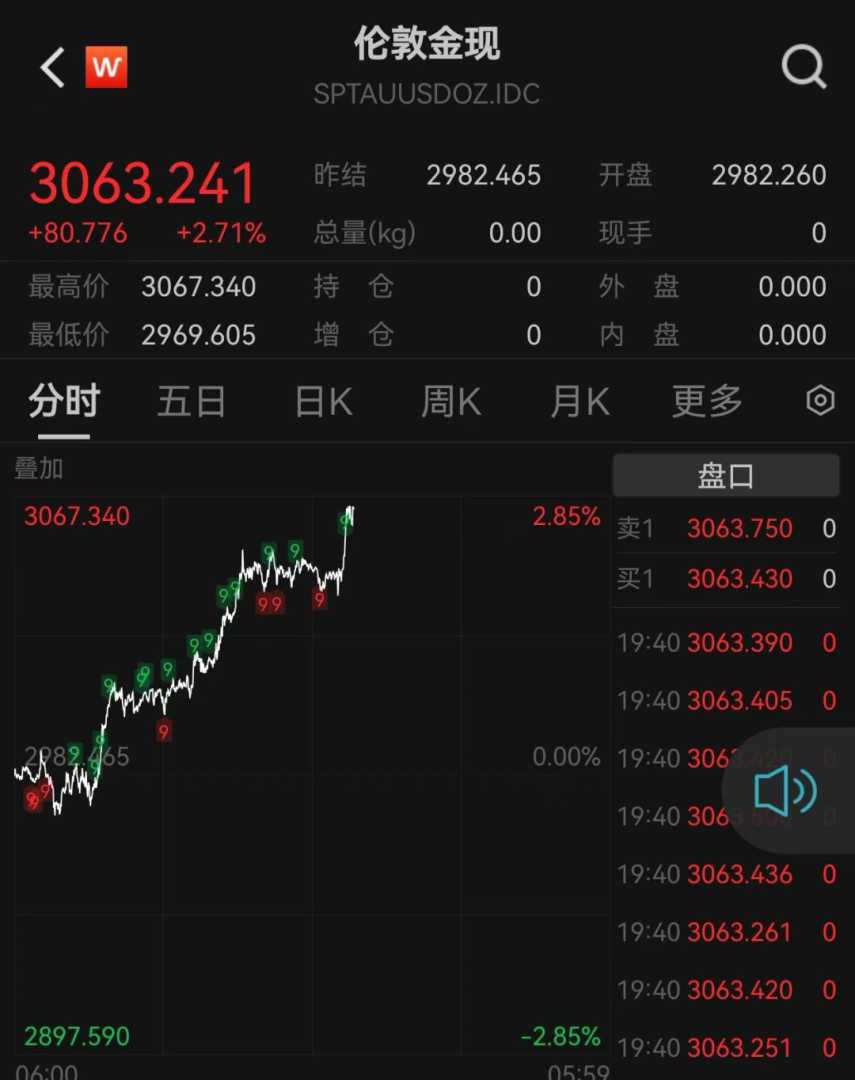Tap the red W badge icon

106,68
